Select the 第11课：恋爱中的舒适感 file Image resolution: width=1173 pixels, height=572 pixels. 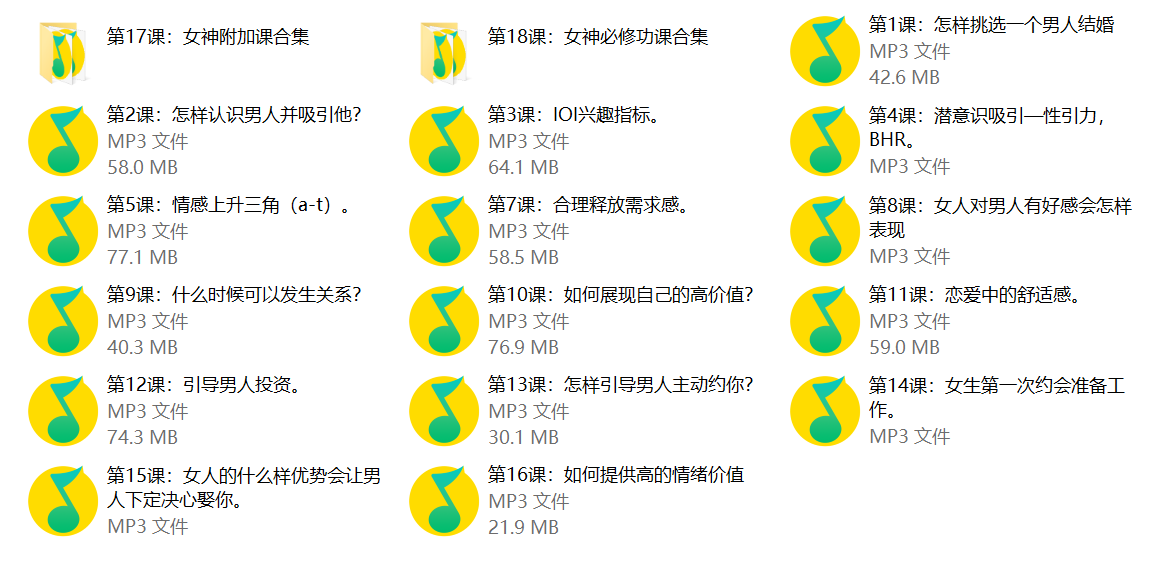pos(825,321)
